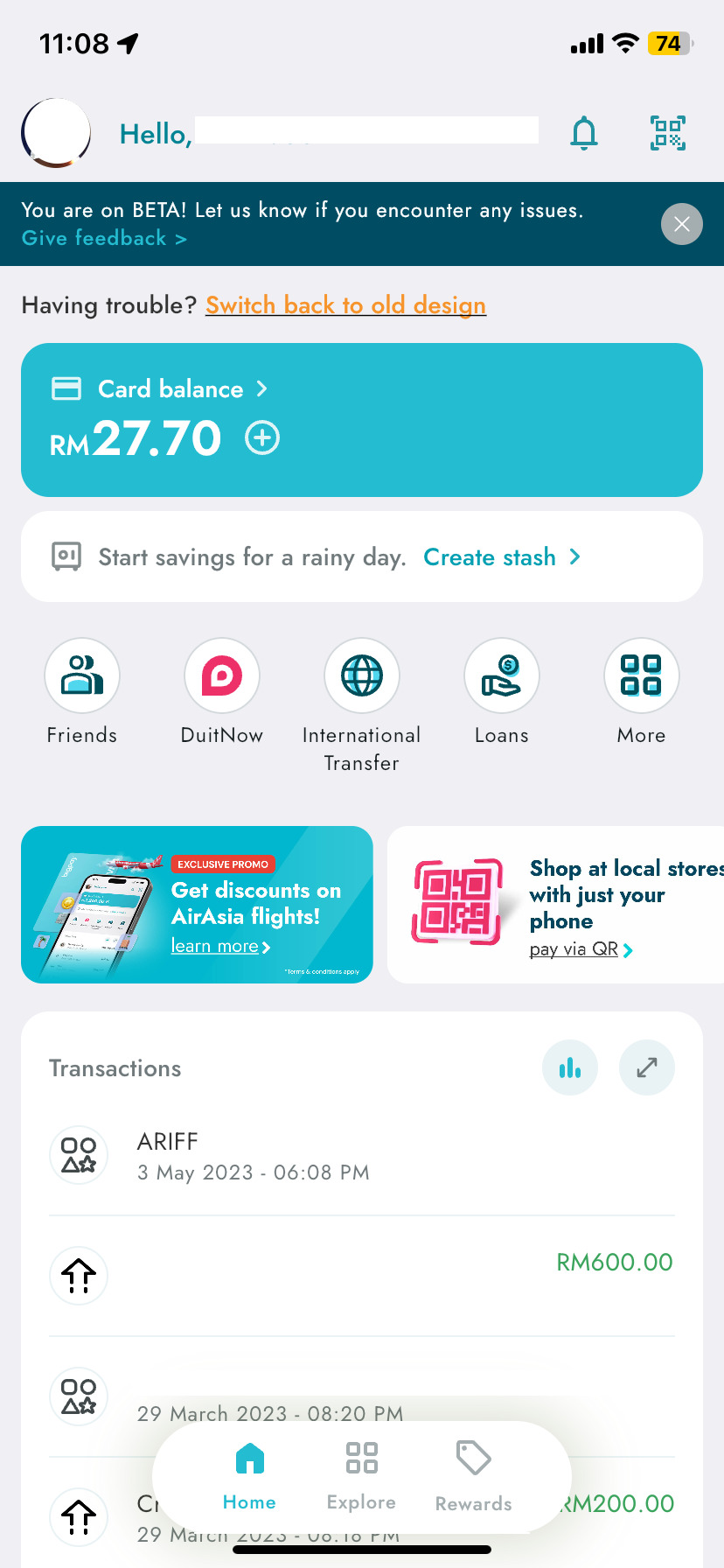Open Friends
The width and height of the screenshot is (724, 1568).
coord(82,675)
